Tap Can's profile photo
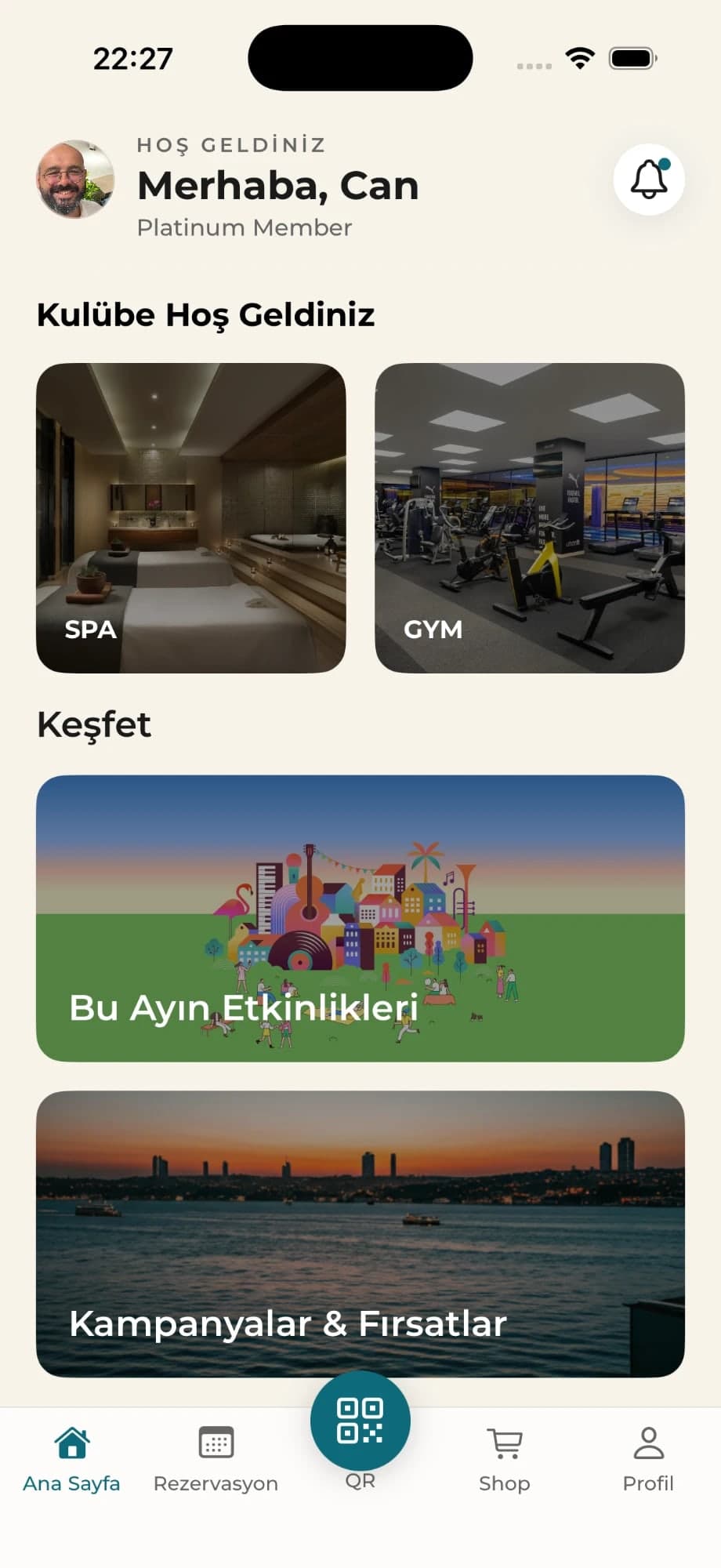721x1568 pixels. 75,180
